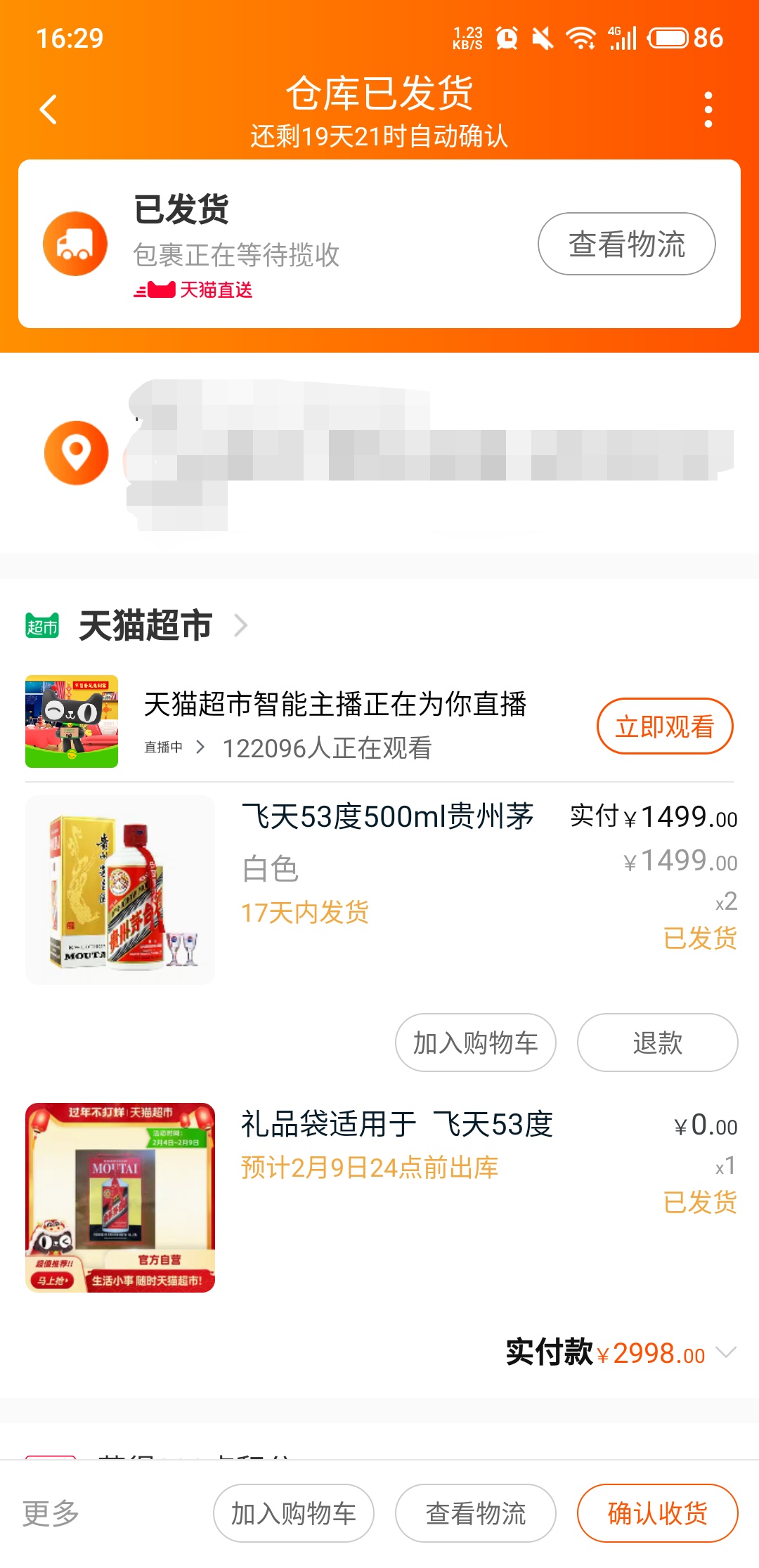759x1568 pixels.
Task: Expand the 实付款 payment details
Action: (x=725, y=1352)
